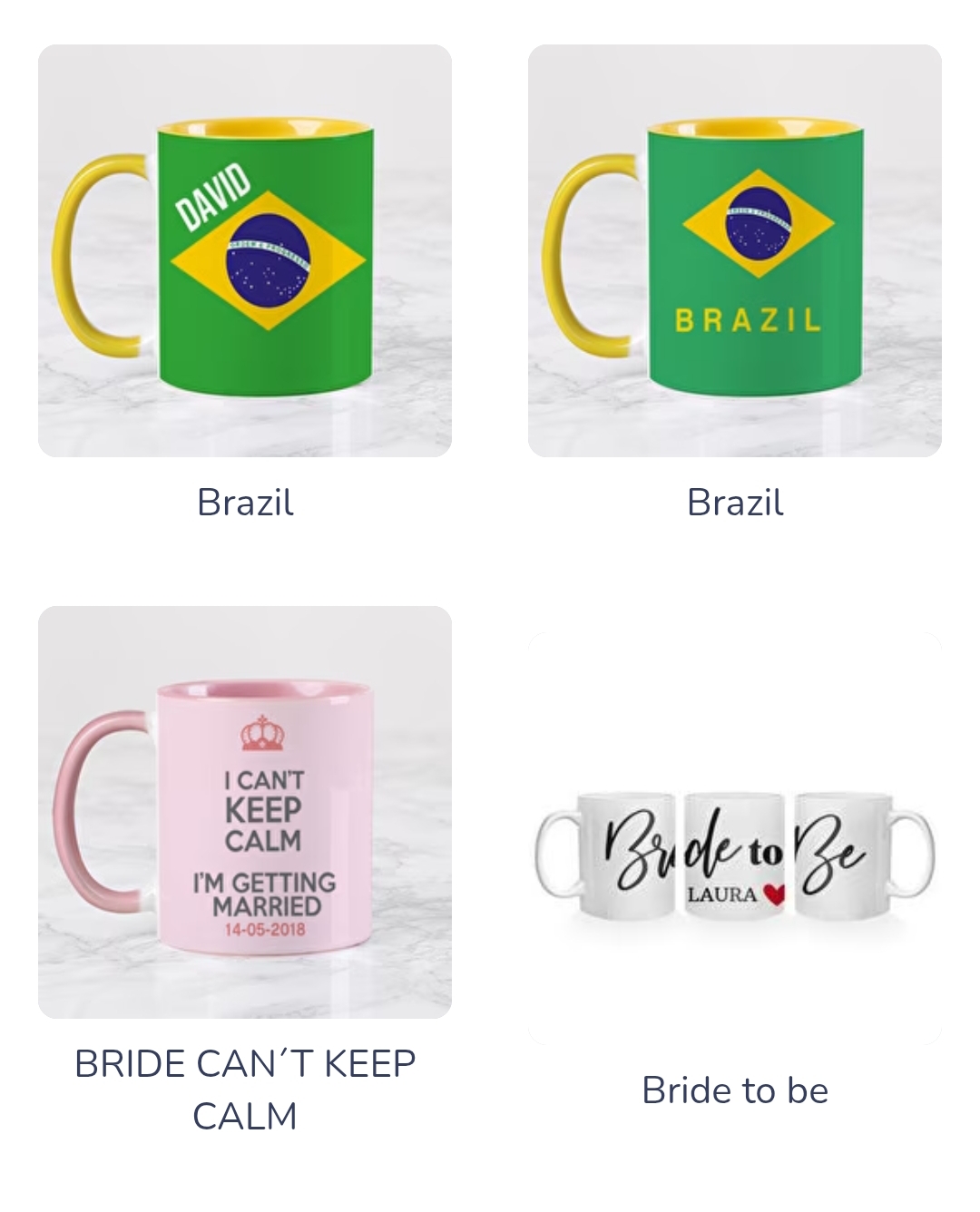Open the Brazil mug card with BRAZIL lettering
The height and width of the screenshot is (1212, 980).
pyautogui.click(x=735, y=250)
